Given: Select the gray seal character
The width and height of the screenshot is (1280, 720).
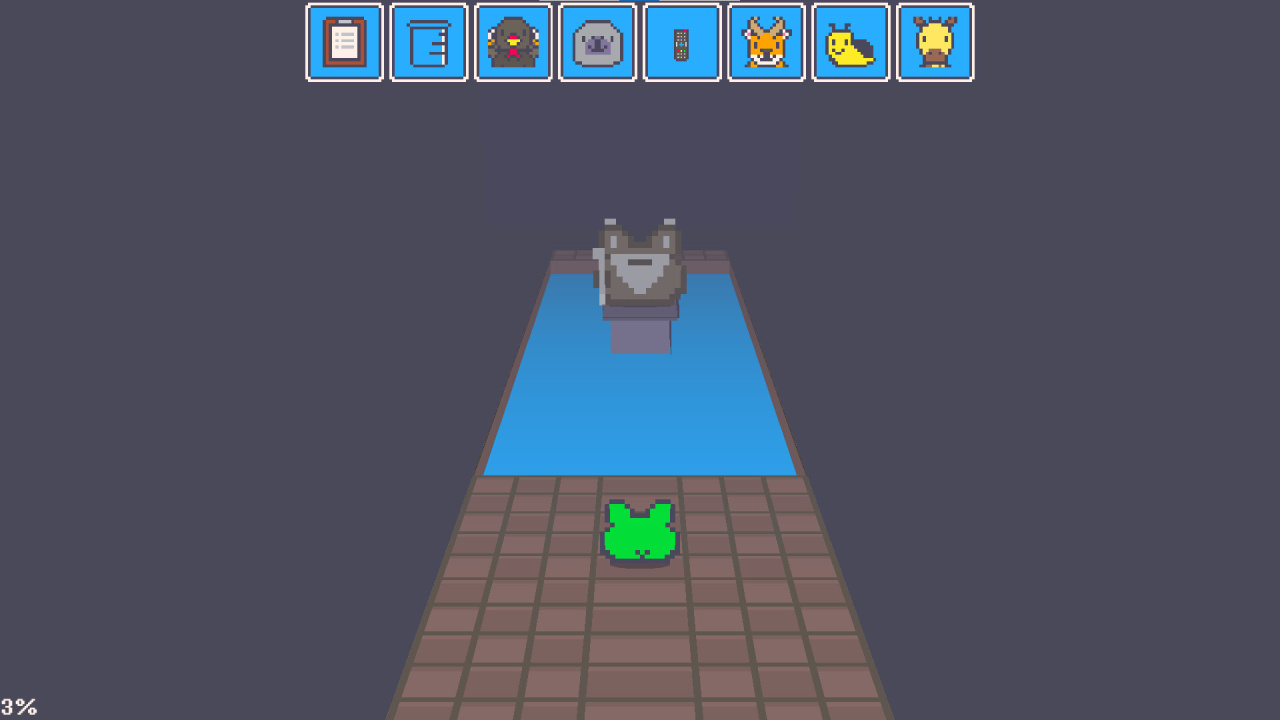Looking at the screenshot, I should [x=598, y=42].
